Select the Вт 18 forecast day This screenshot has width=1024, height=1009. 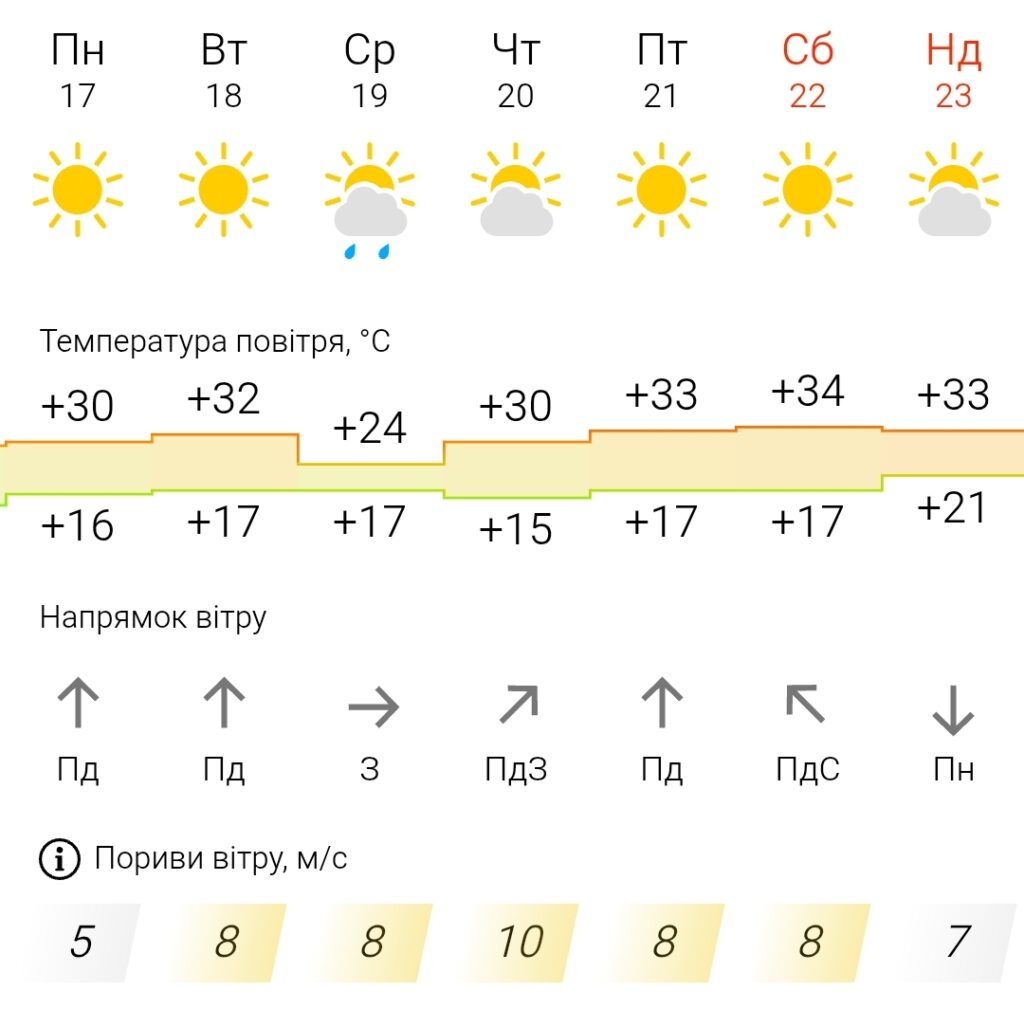(224, 71)
